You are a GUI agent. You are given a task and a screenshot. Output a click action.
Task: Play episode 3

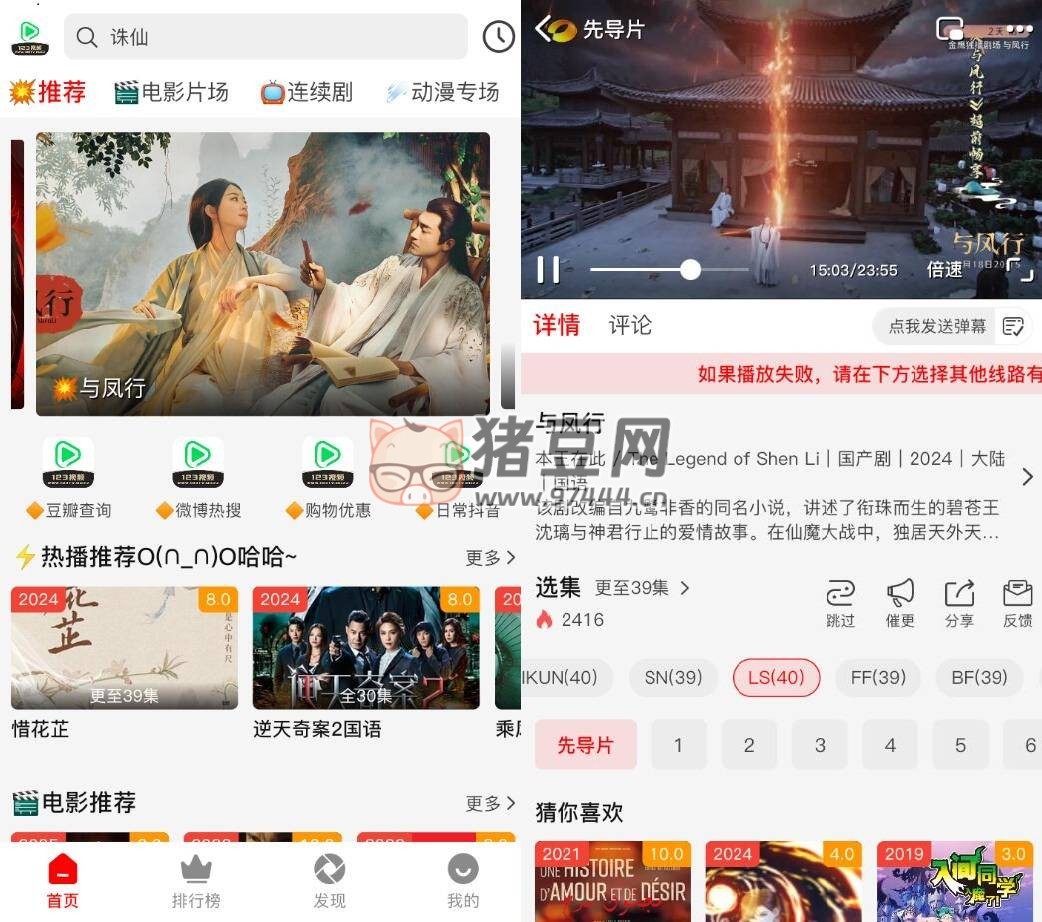[820, 745]
